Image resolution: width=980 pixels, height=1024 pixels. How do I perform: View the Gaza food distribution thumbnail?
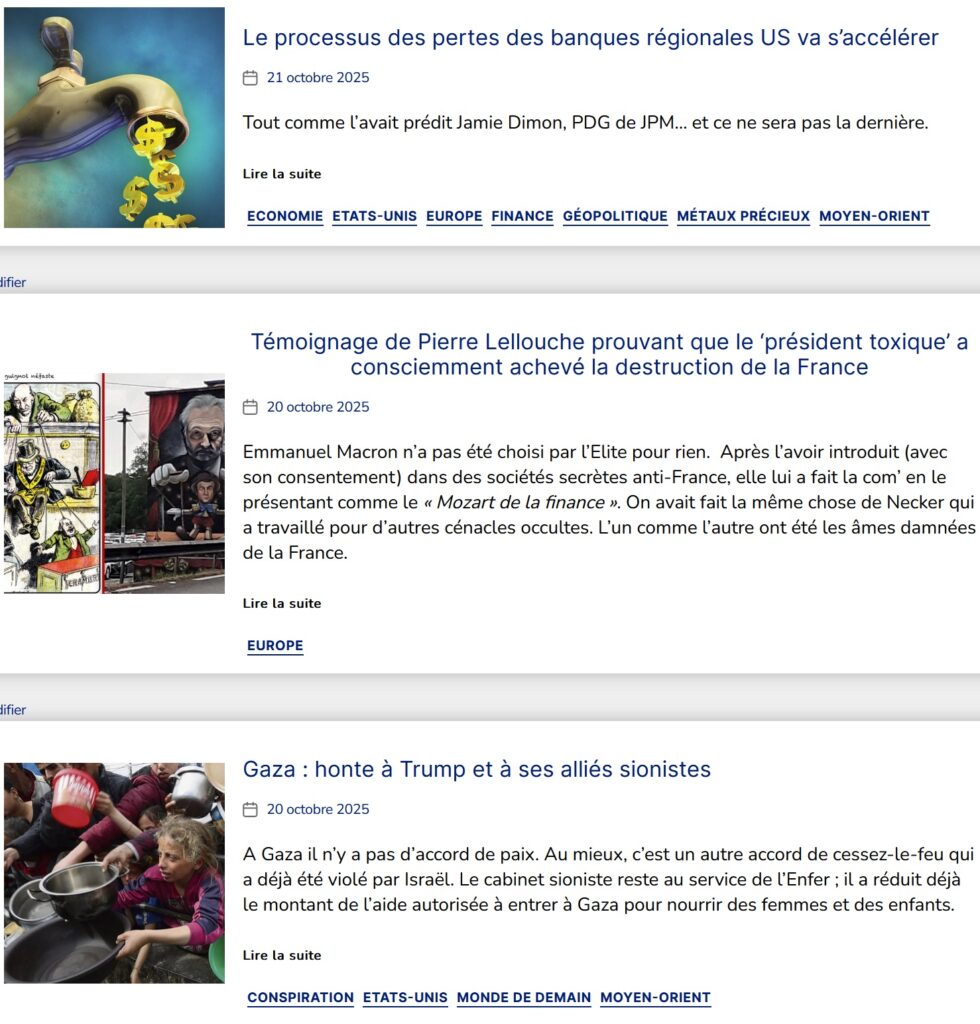(x=113, y=872)
